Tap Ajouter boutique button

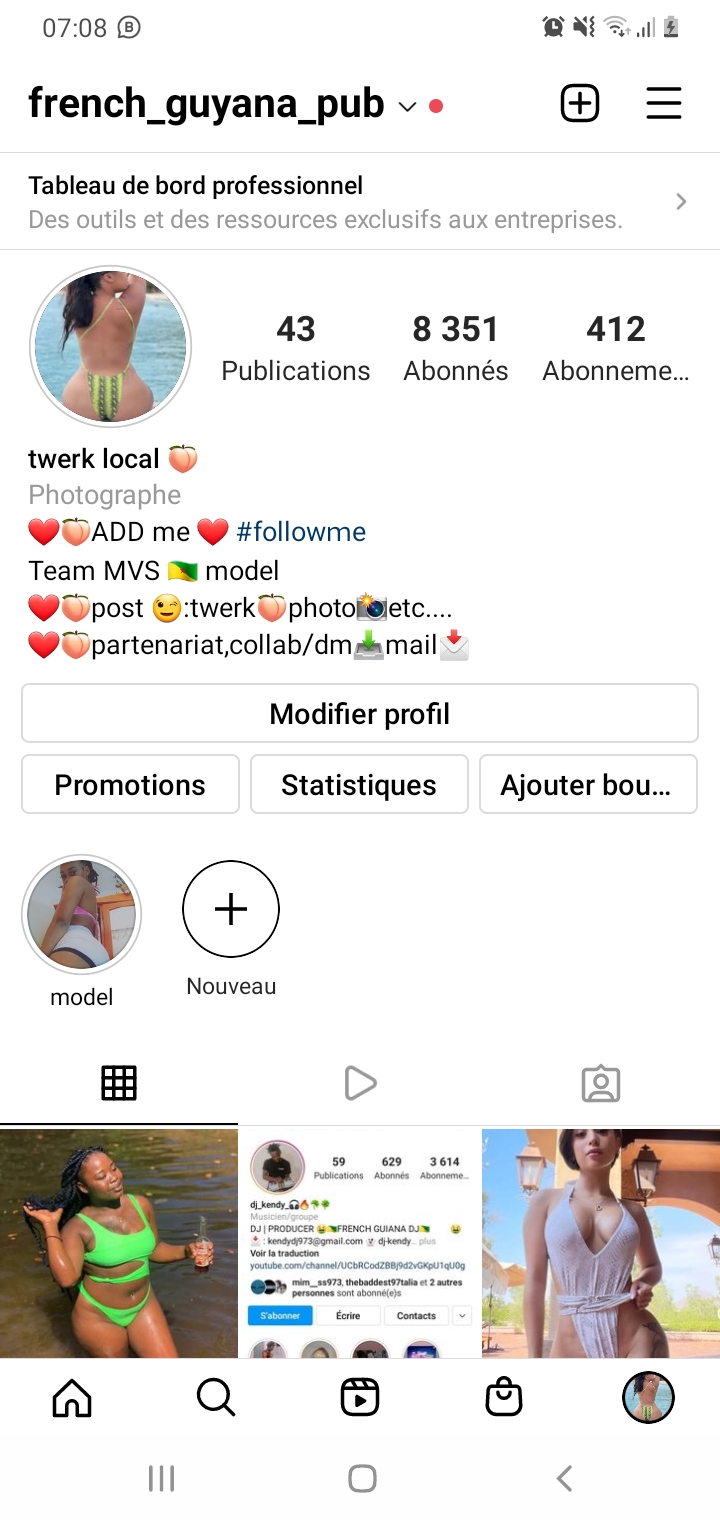click(588, 785)
